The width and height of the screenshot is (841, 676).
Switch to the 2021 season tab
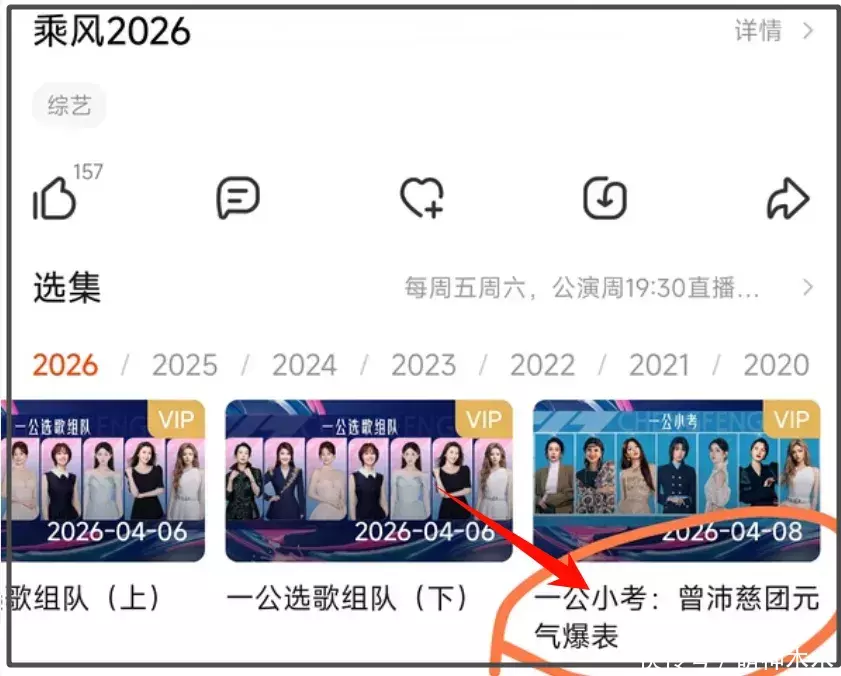click(660, 365)
